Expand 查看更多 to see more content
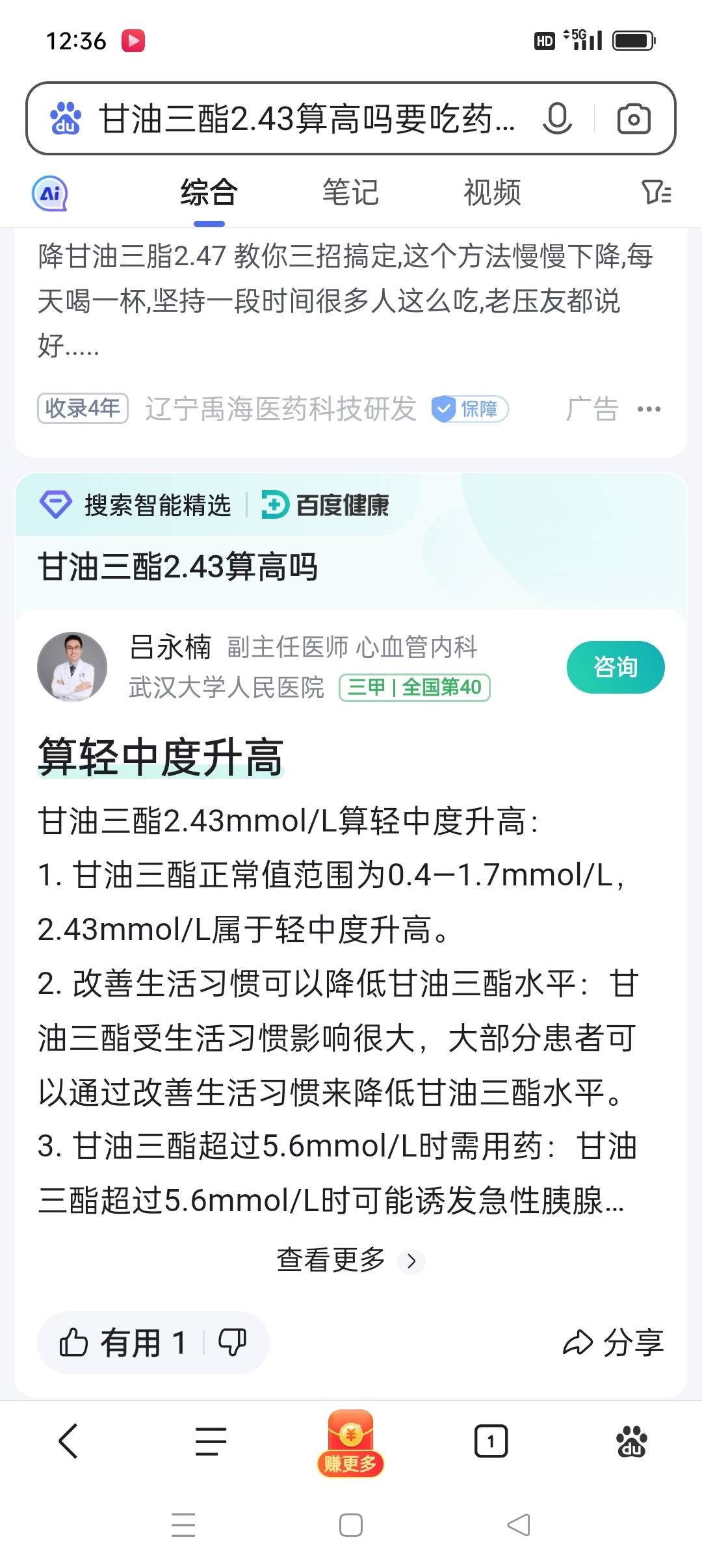702x1568 pixels. coord(349,1259)
